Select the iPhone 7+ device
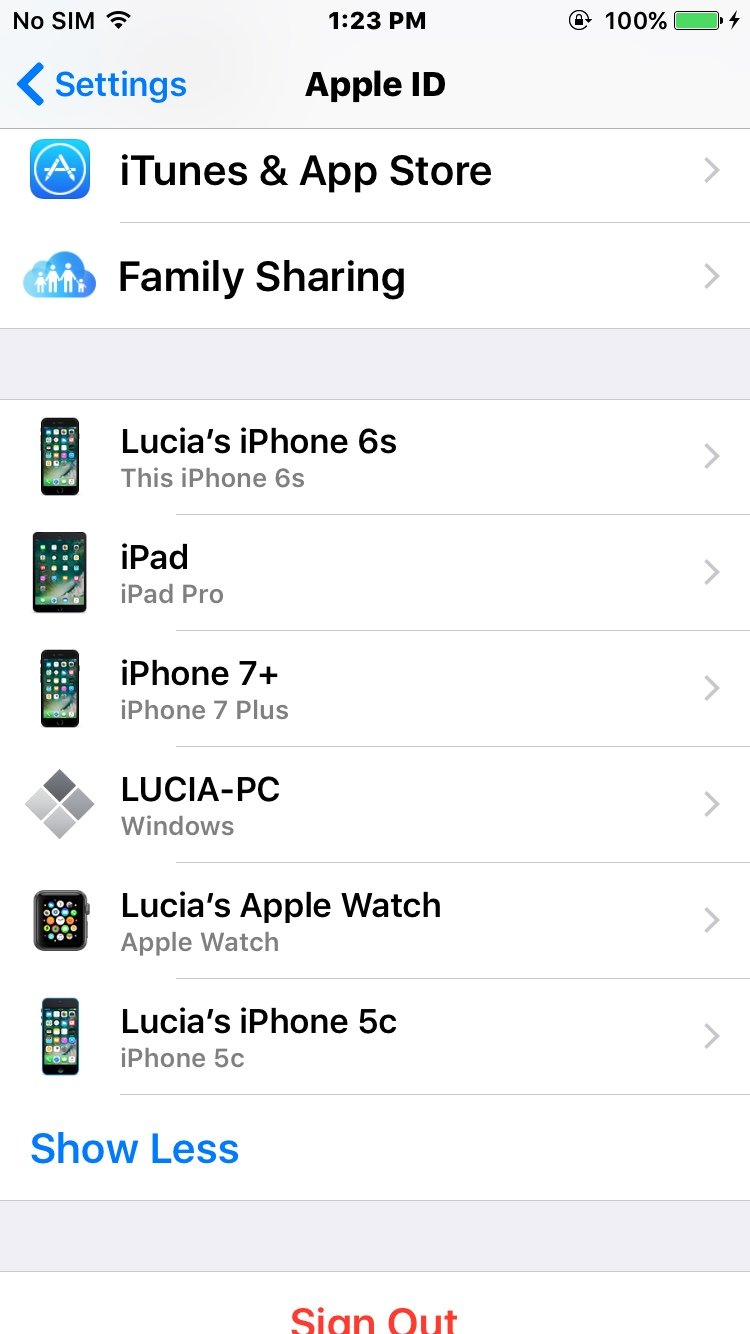The width and height of the screenshot is (750, 1334). pos(375,689)
